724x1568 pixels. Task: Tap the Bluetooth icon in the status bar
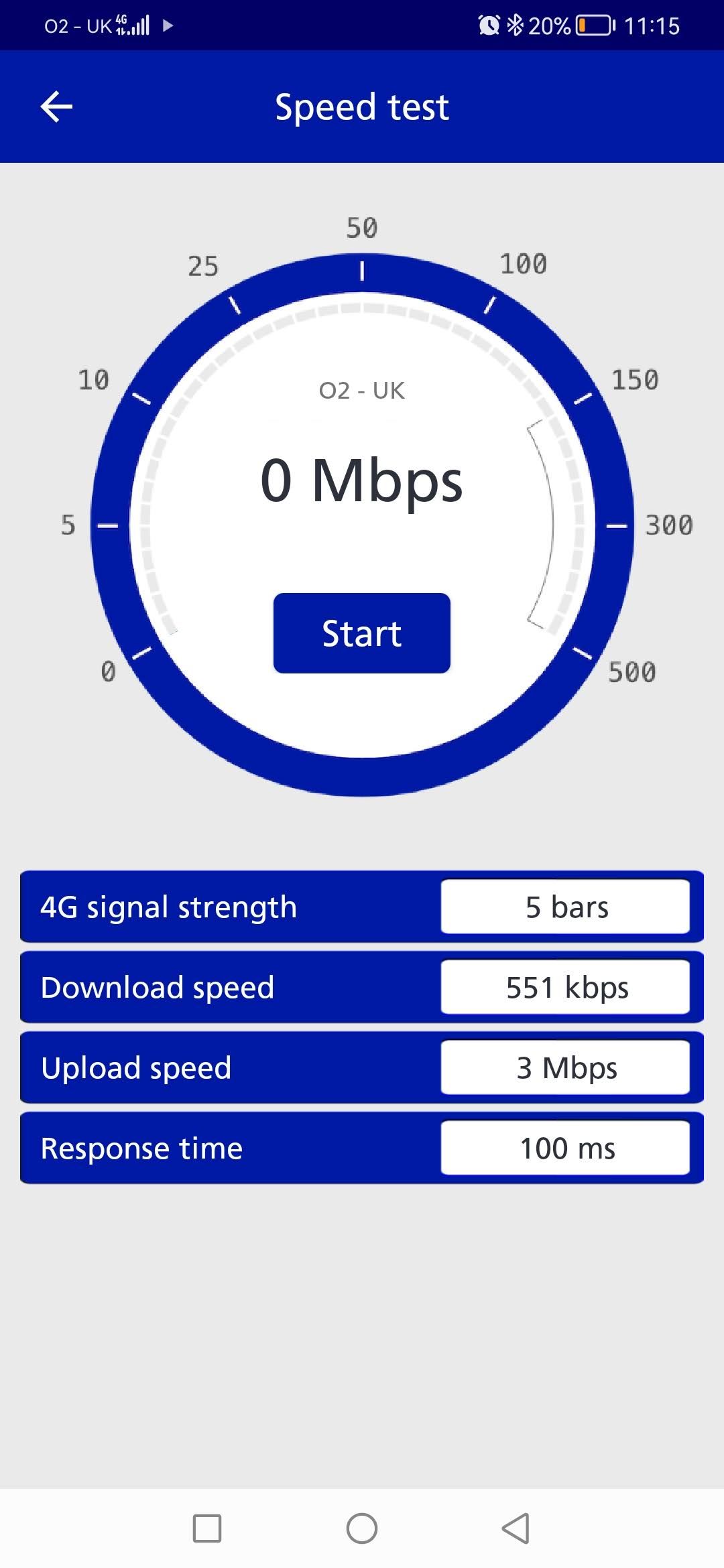point(515,25)
